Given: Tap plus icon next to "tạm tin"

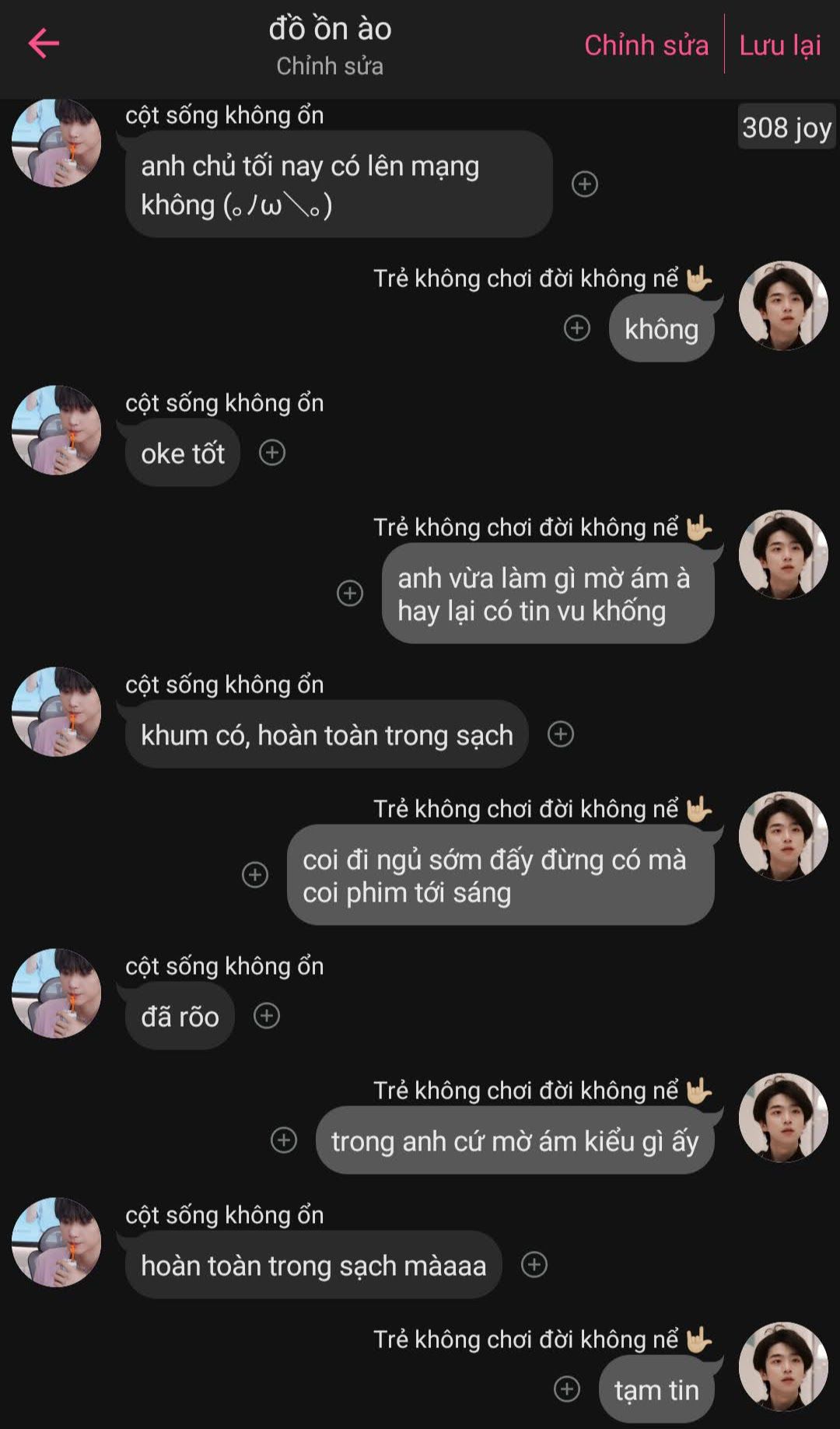Looking at the screenshot, I should click(566, 1389).
